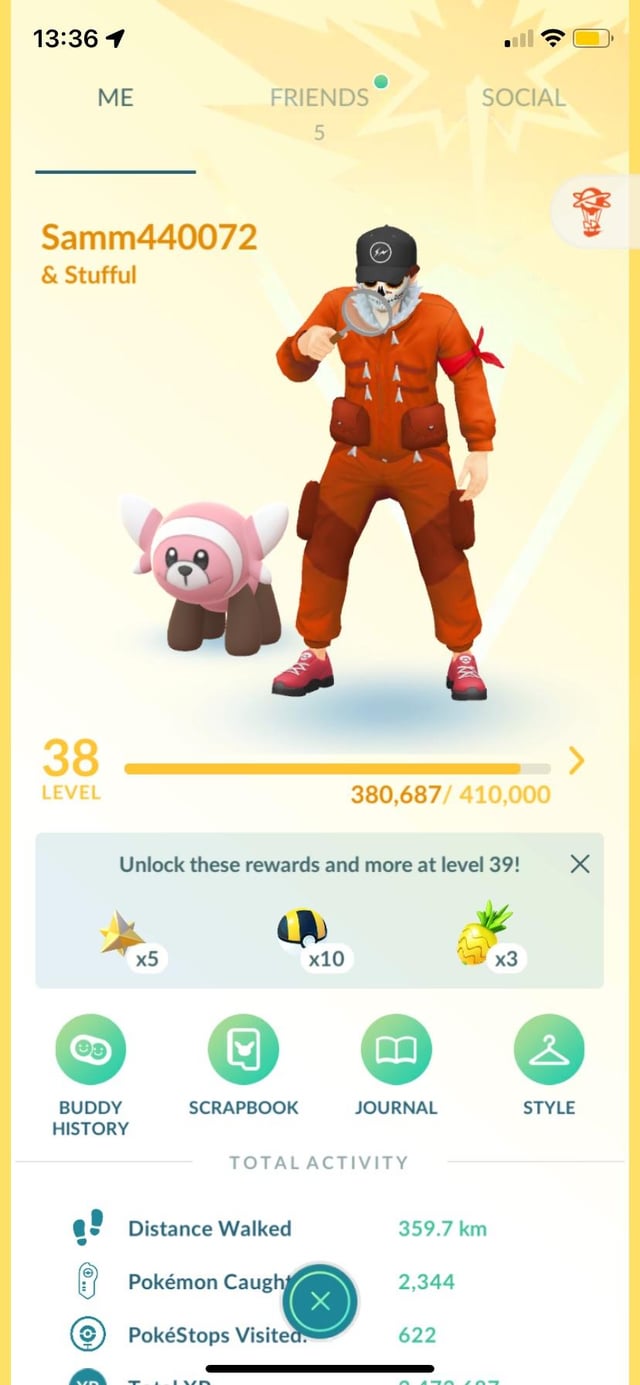Image resolution: width=640 pixels, height=1385 pixels.
Task: Open the Scrapbook
Action: point(243,1050)
